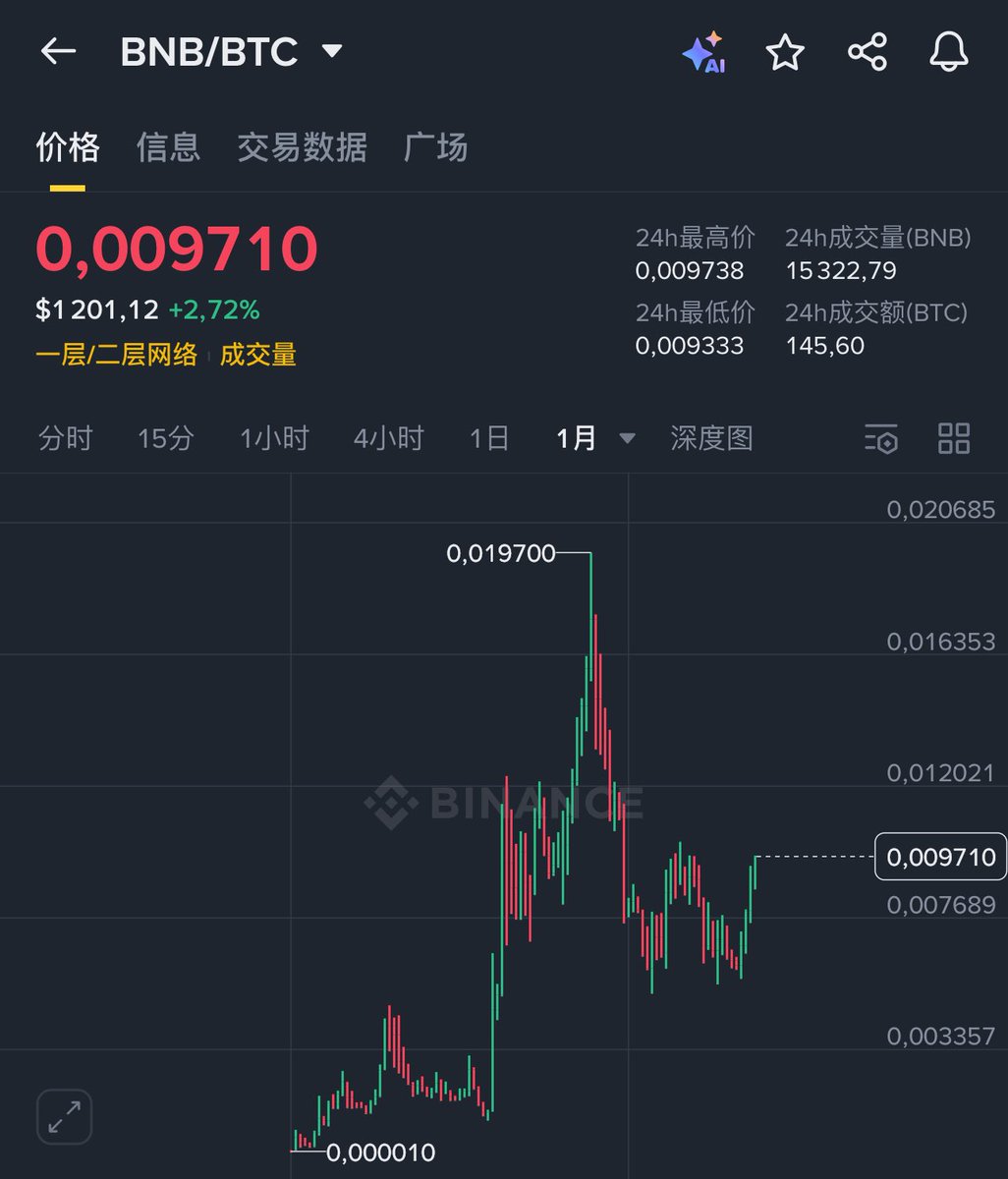
Task: Switch chart to 1日 interval
Action: click(x=488, y=438)
